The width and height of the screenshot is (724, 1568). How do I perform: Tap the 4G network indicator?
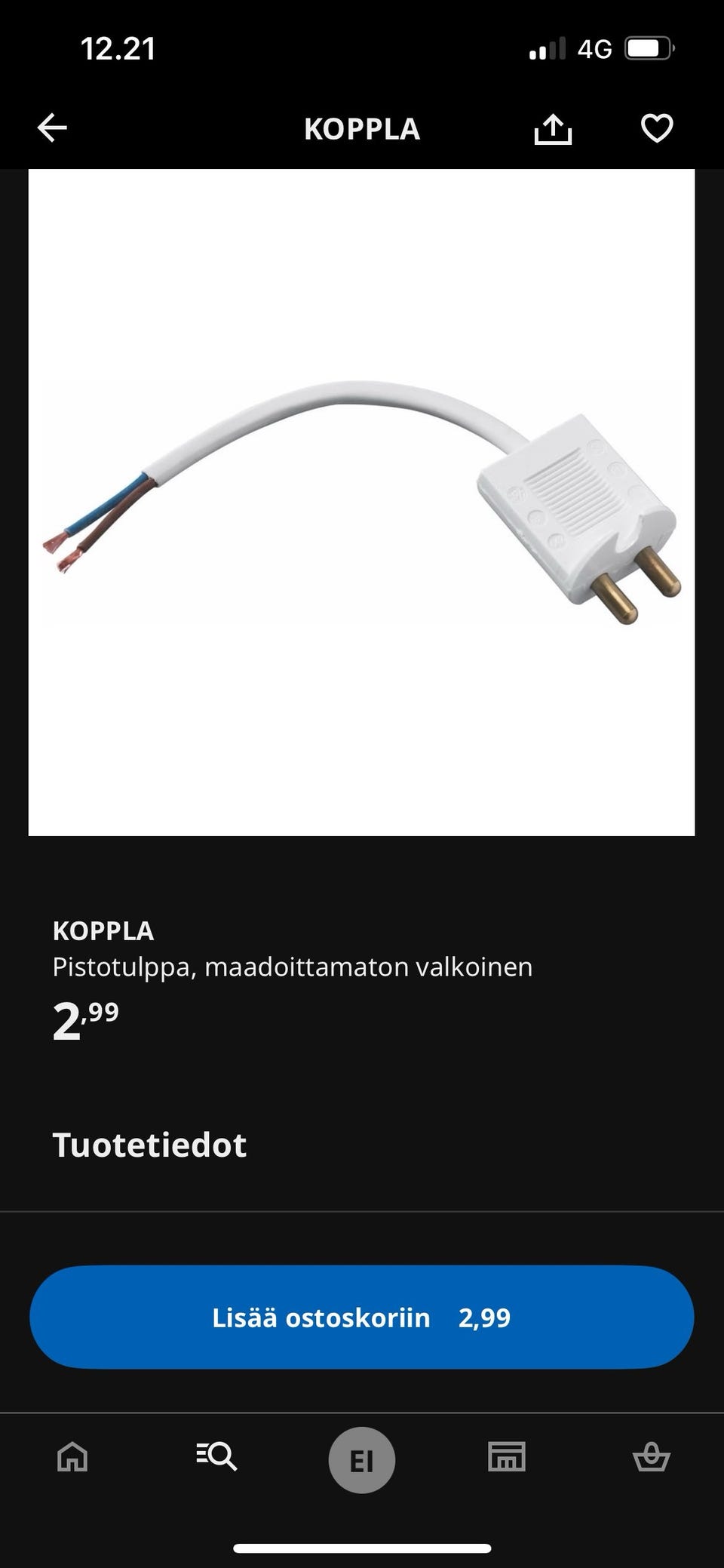pos(595,48)
